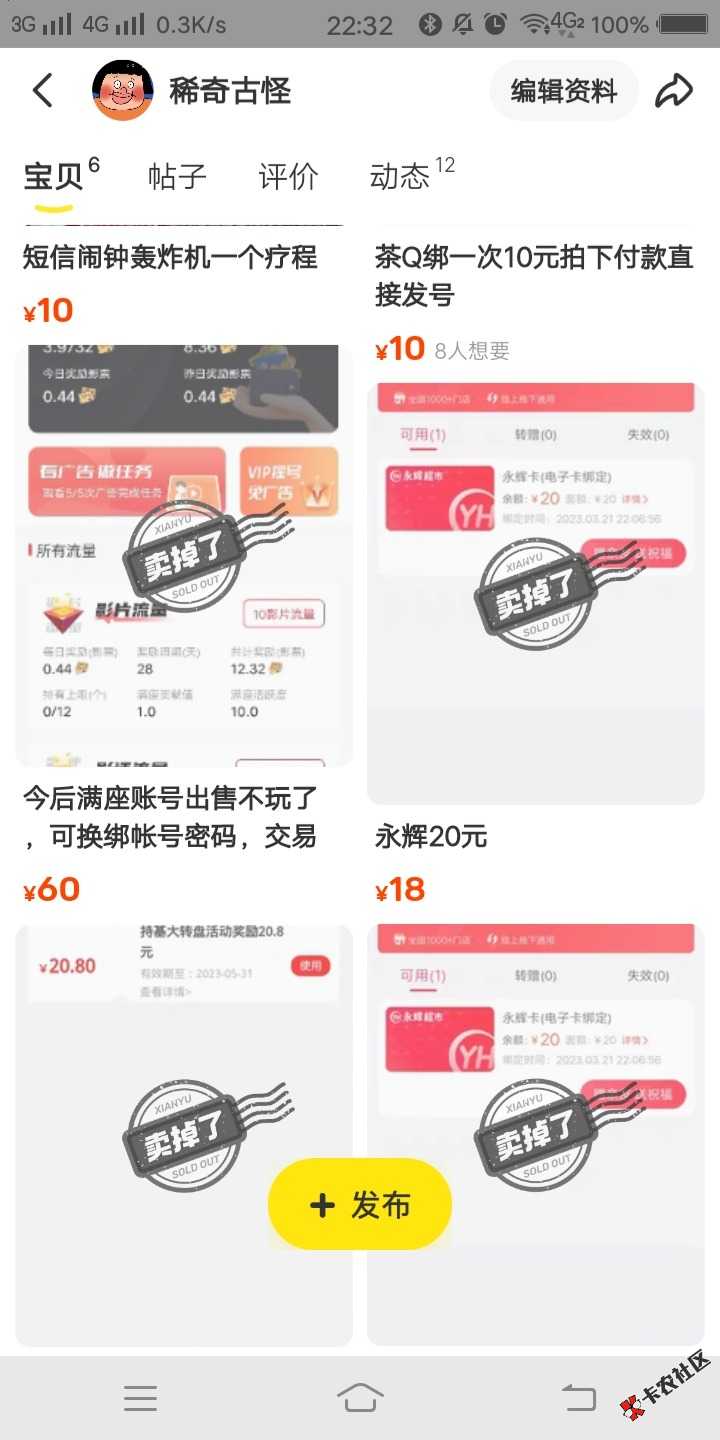Go back using the top-left arrow
Viewport: 720px width, 1440px height.
pyautogui.click(x=42, y=91)
